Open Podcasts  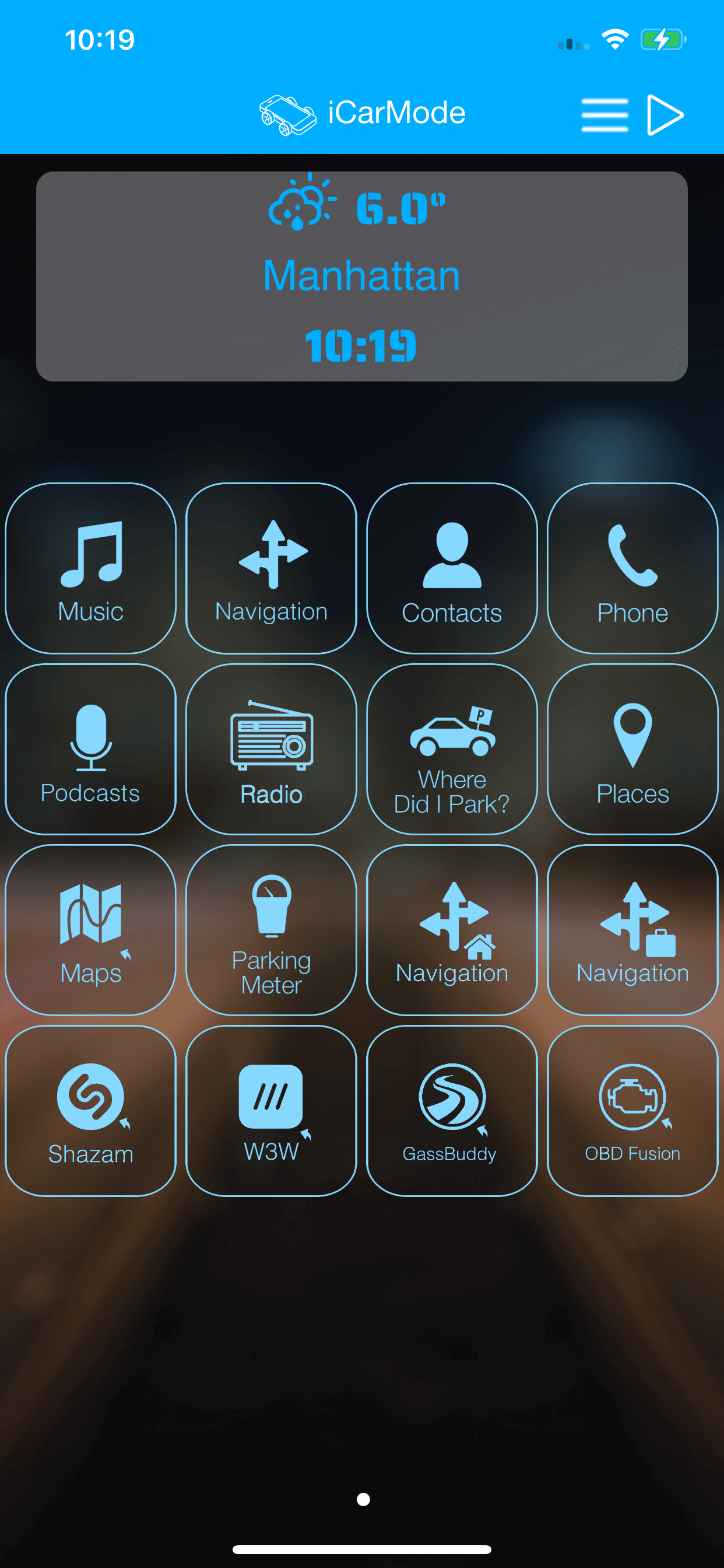point(91,748)
